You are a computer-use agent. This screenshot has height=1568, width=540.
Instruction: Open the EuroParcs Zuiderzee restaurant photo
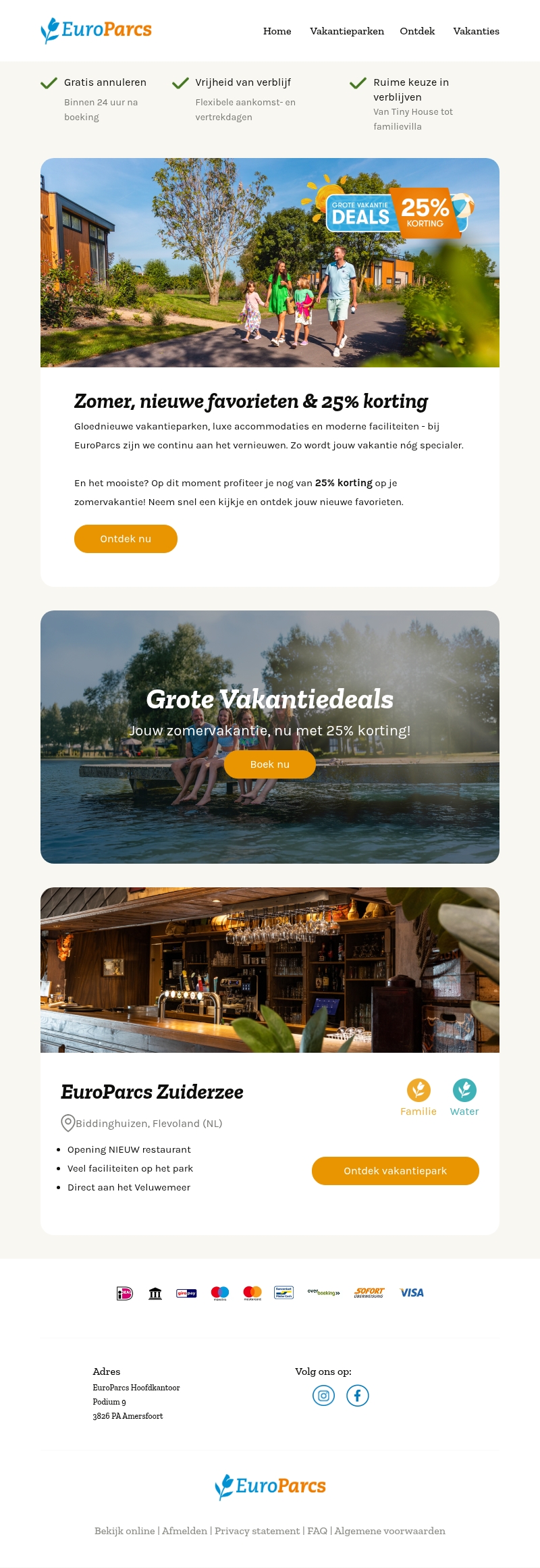[x=270, y=970]
